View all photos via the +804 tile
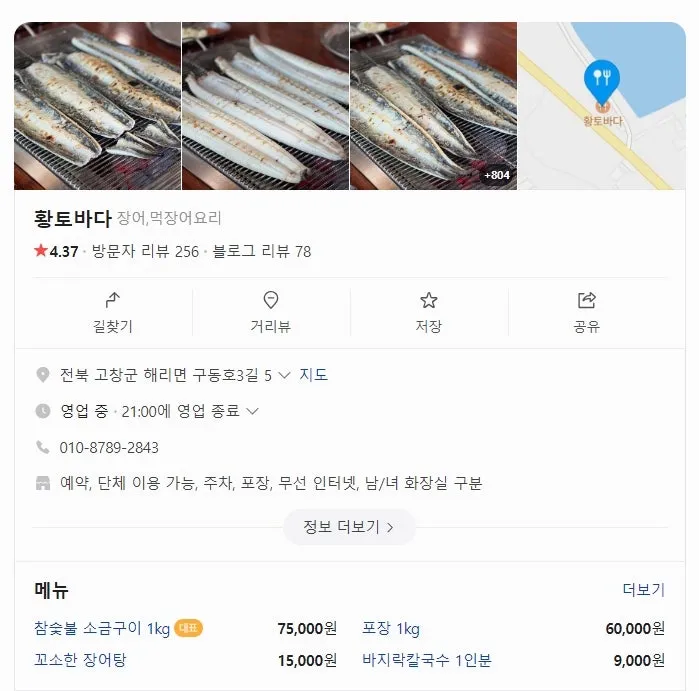 click(433, 106)
